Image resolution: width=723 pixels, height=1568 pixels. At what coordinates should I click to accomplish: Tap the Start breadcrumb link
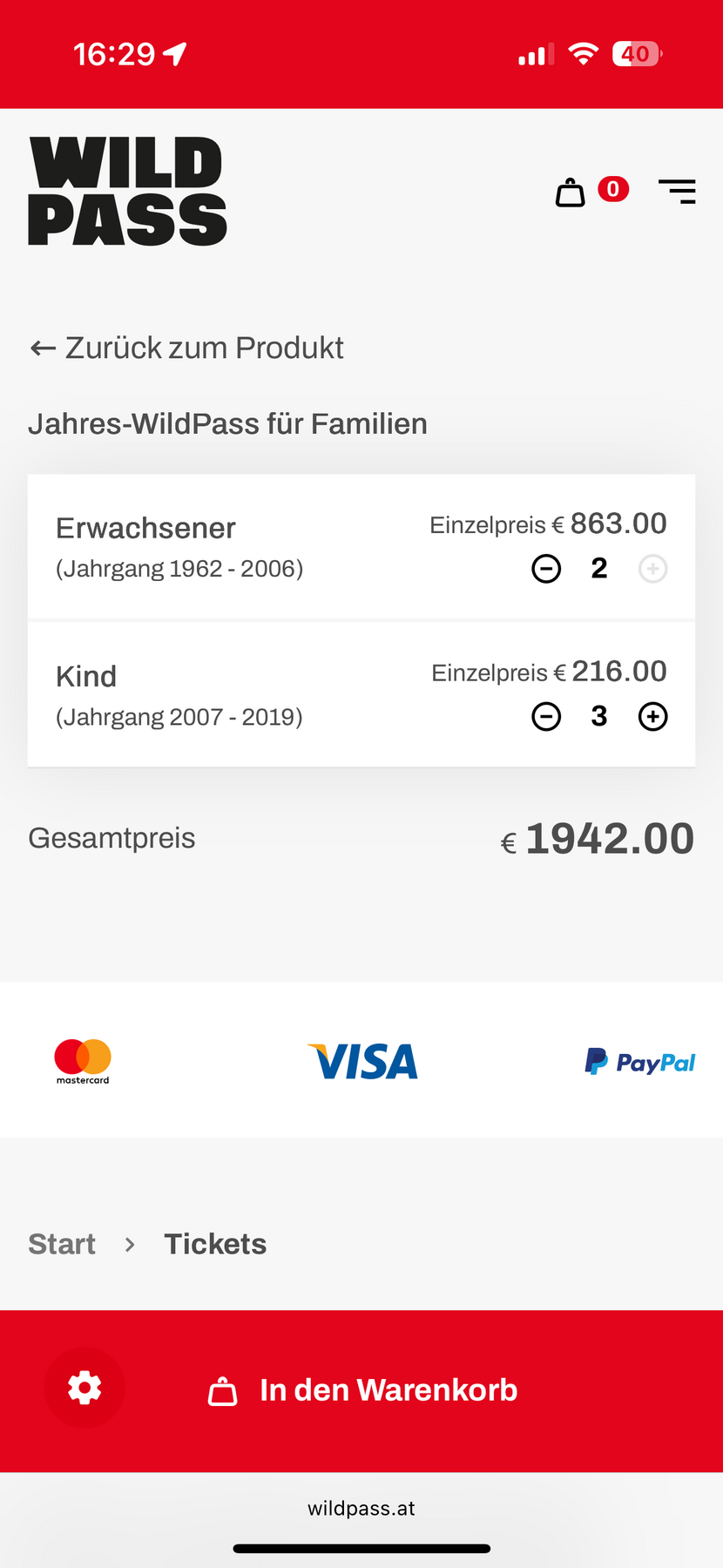(x=62, y=1244)
